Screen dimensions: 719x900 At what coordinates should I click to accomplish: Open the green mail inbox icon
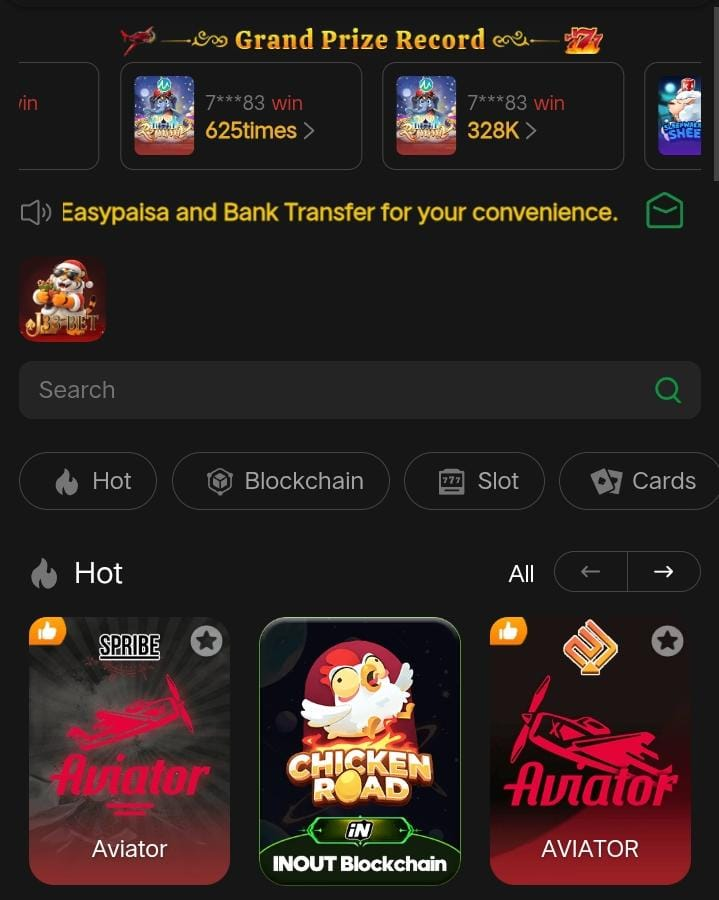(x=664, y=211)
